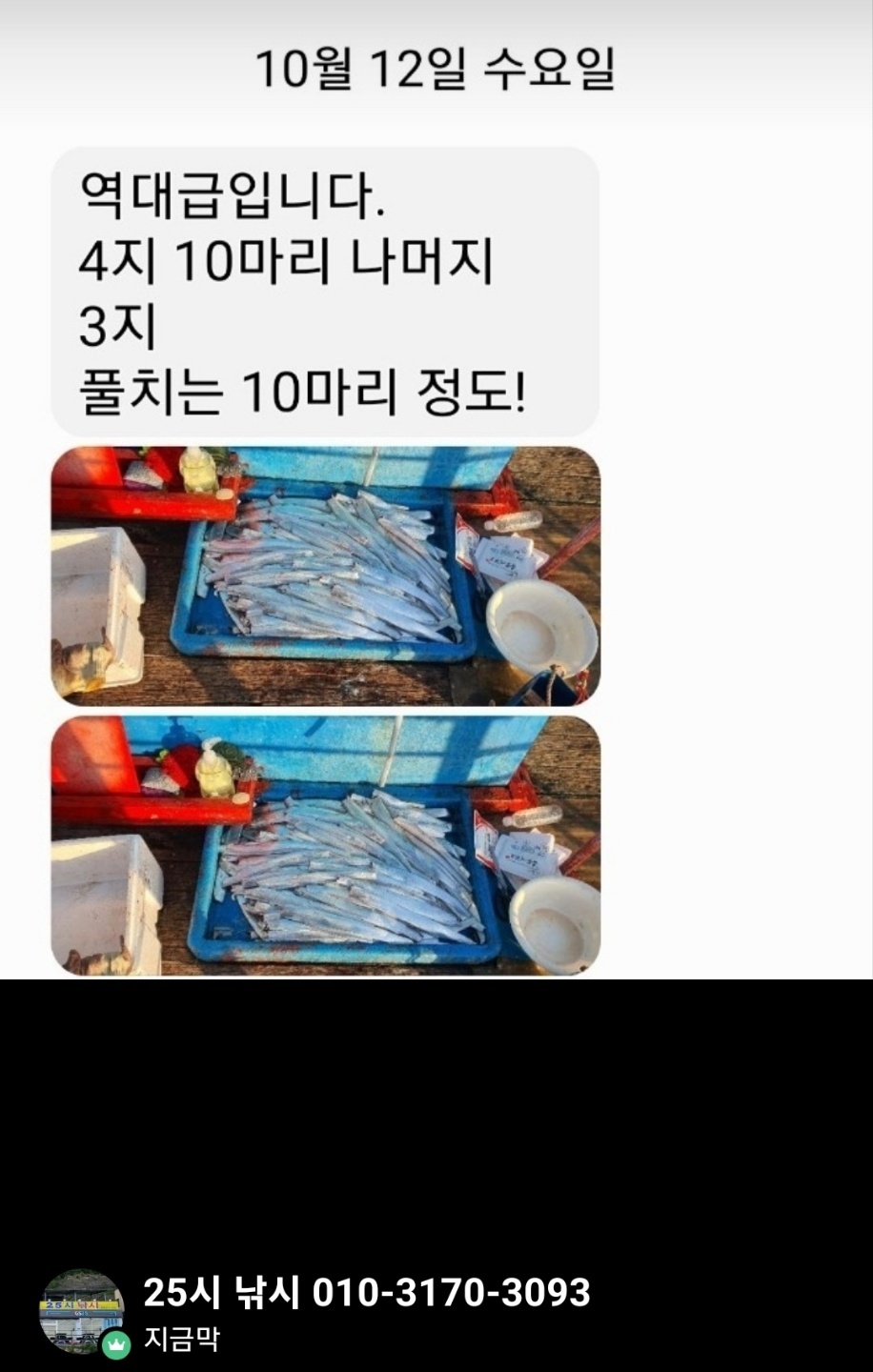This screenshot has height=1372, width=873.
Task: Open poster name 25시 낚시 010-3170-3093
Action: pyautogui.click(x=366, y=1293)
